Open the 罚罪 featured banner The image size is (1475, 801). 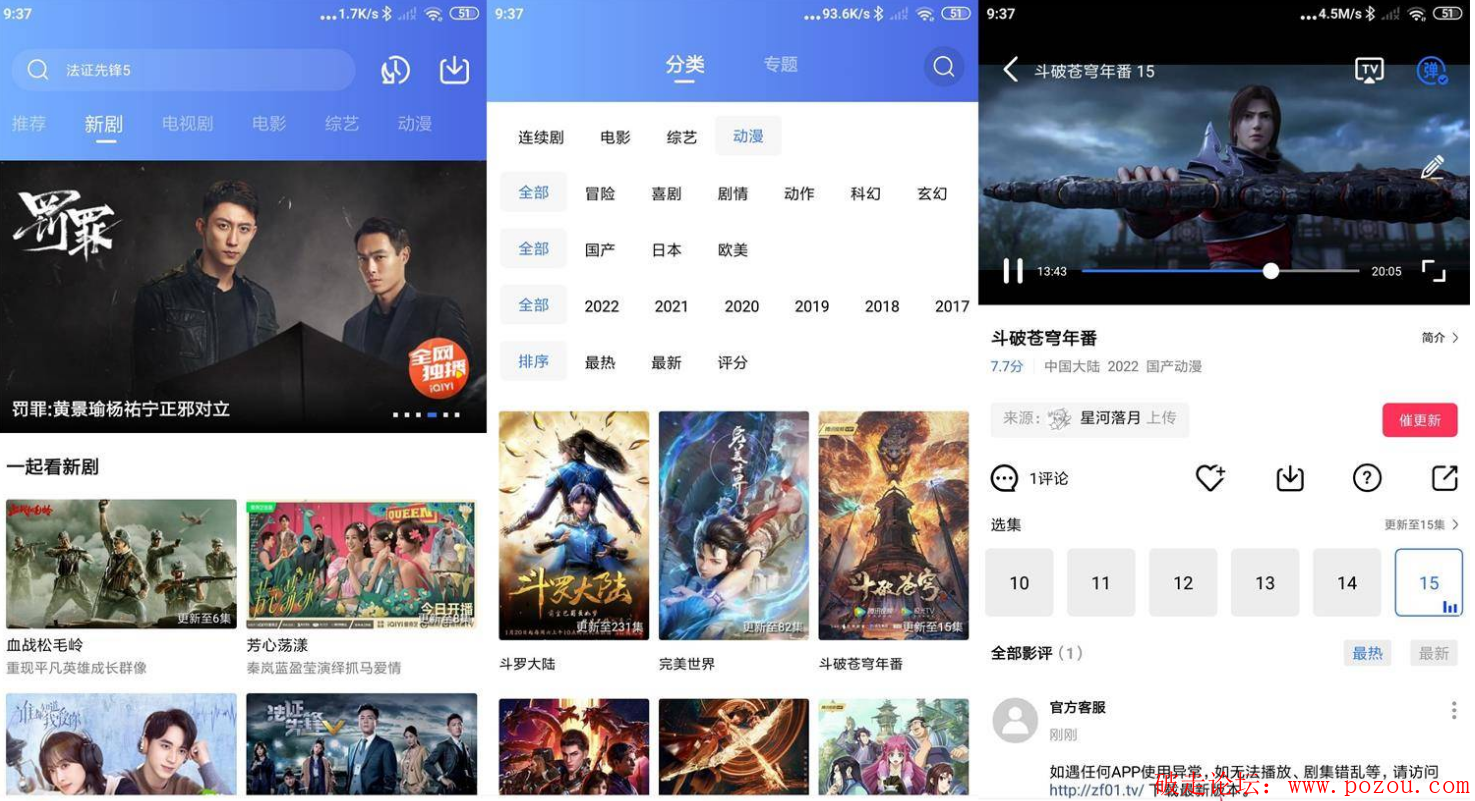pos(243,296)
